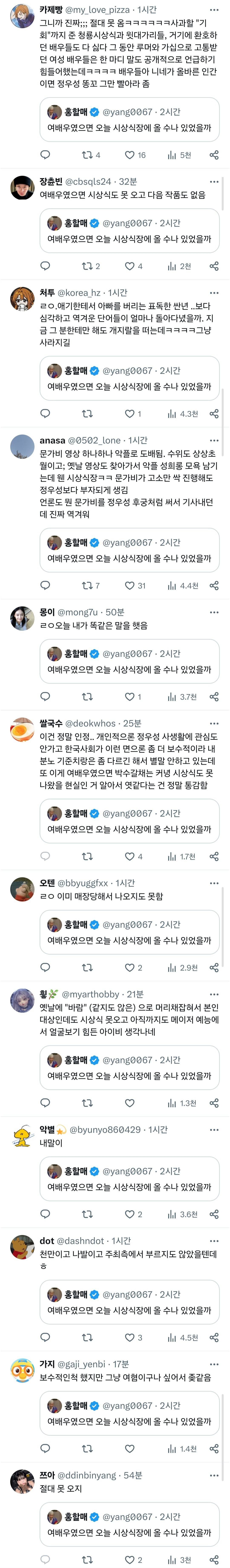This screenshot has height=1568, width=230.
Task: Share anasa's tweet
Action: [x=214, y=586]
